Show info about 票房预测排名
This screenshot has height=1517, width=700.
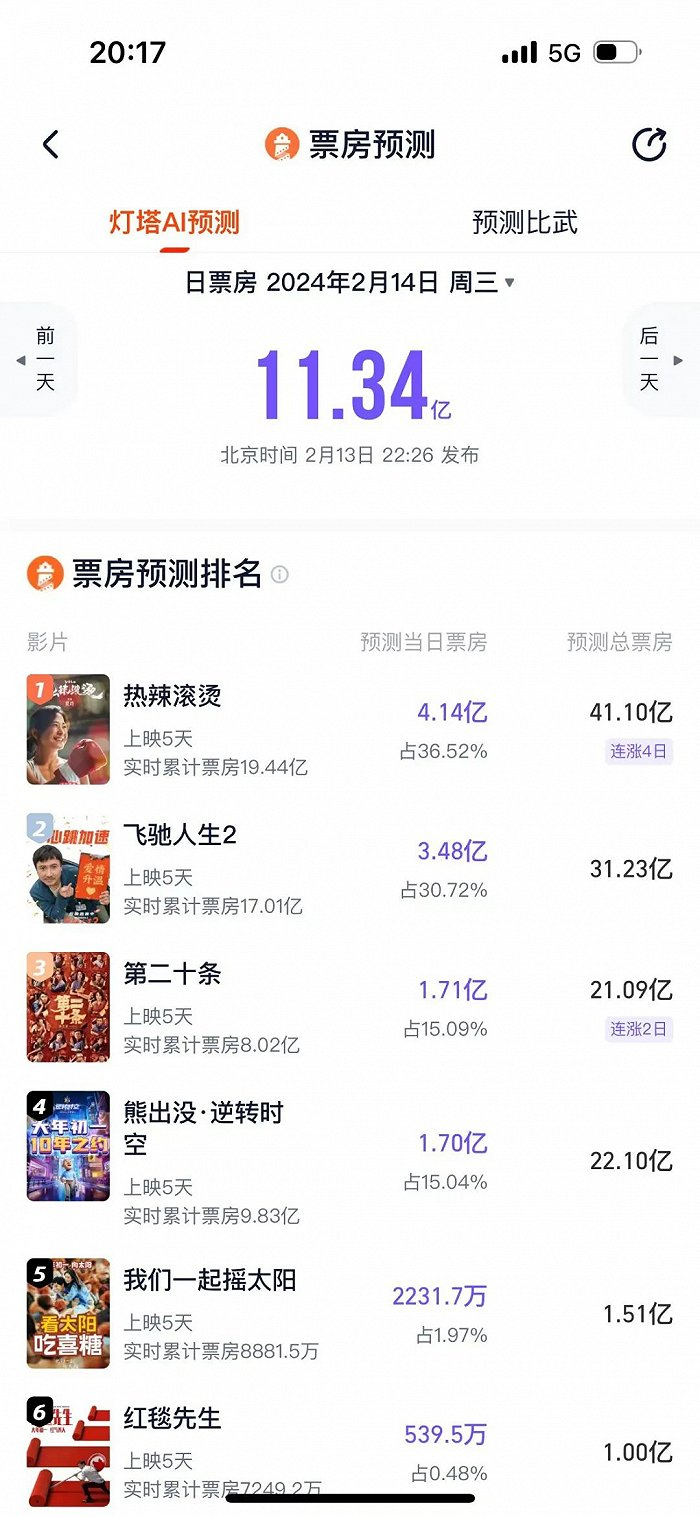click(x=280, y=575)
